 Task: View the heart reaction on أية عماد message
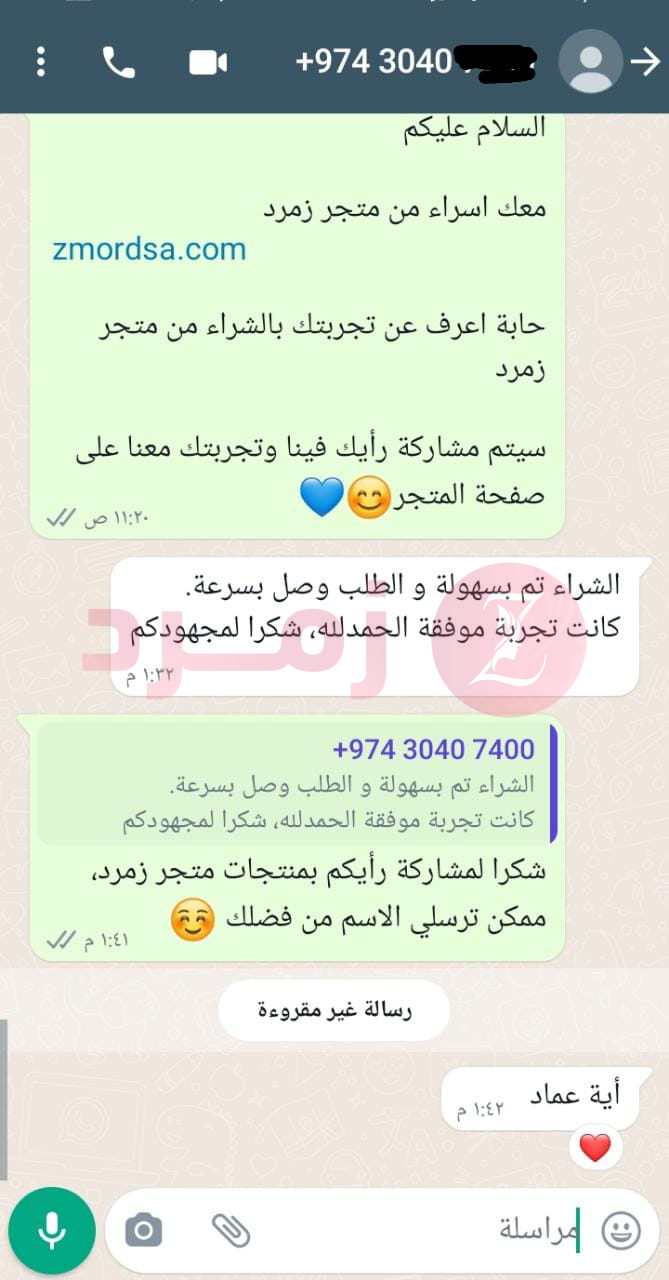[595, 1149]
